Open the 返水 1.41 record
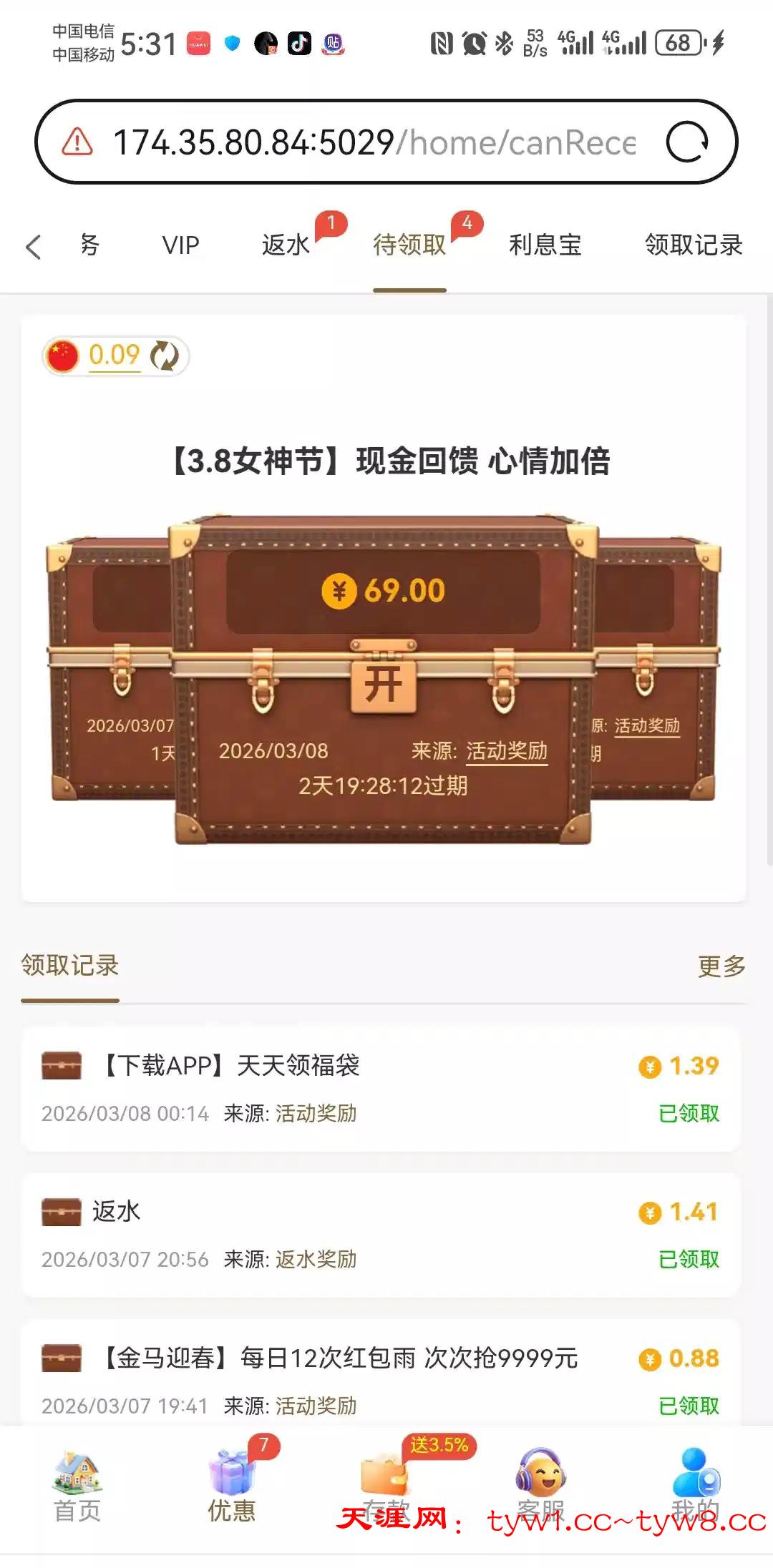This screenshot has height=1568, width=773. (381, 1235)
